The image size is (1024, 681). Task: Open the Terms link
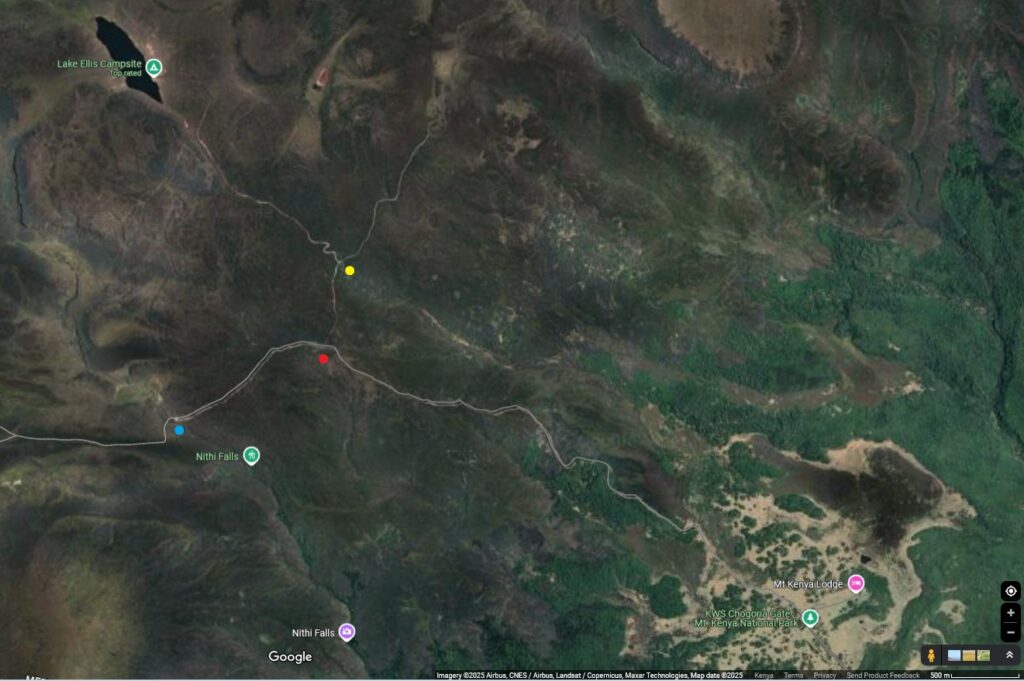793,676
